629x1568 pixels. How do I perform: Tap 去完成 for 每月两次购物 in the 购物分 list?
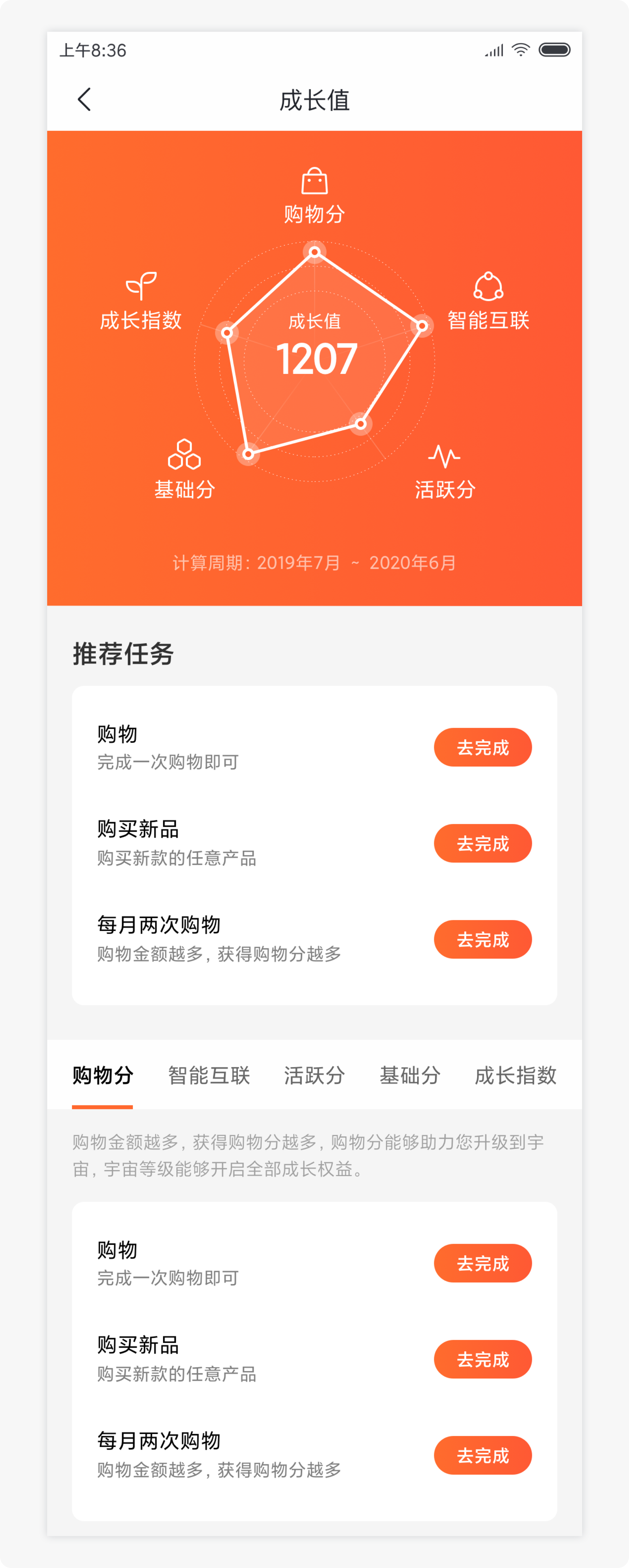[x=482, y=1455]
